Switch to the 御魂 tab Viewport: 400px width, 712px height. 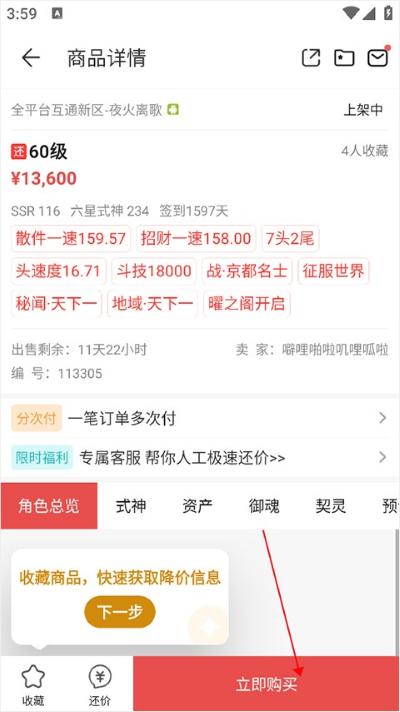(264, 506)
